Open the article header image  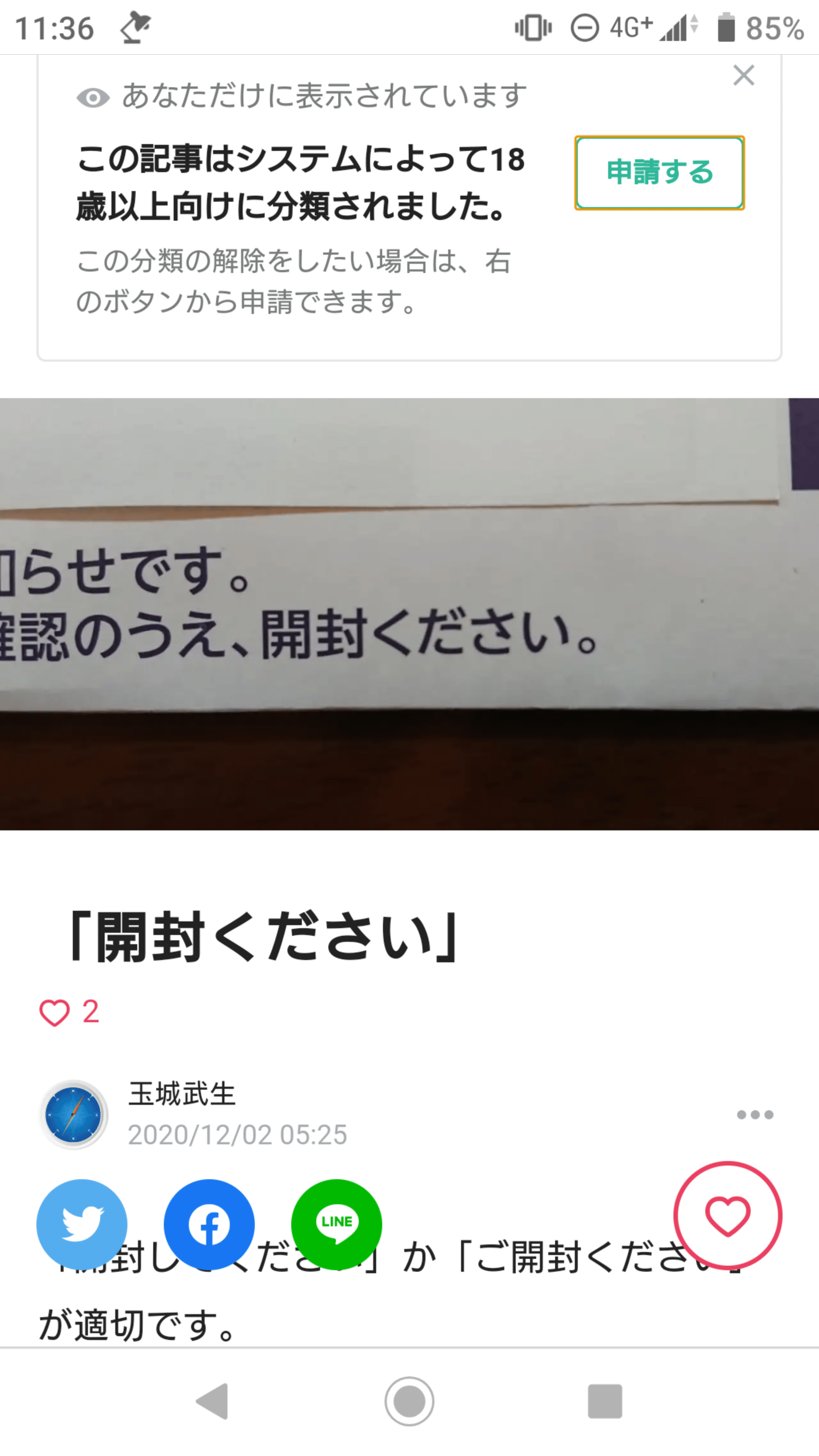(x=409, y=614)
